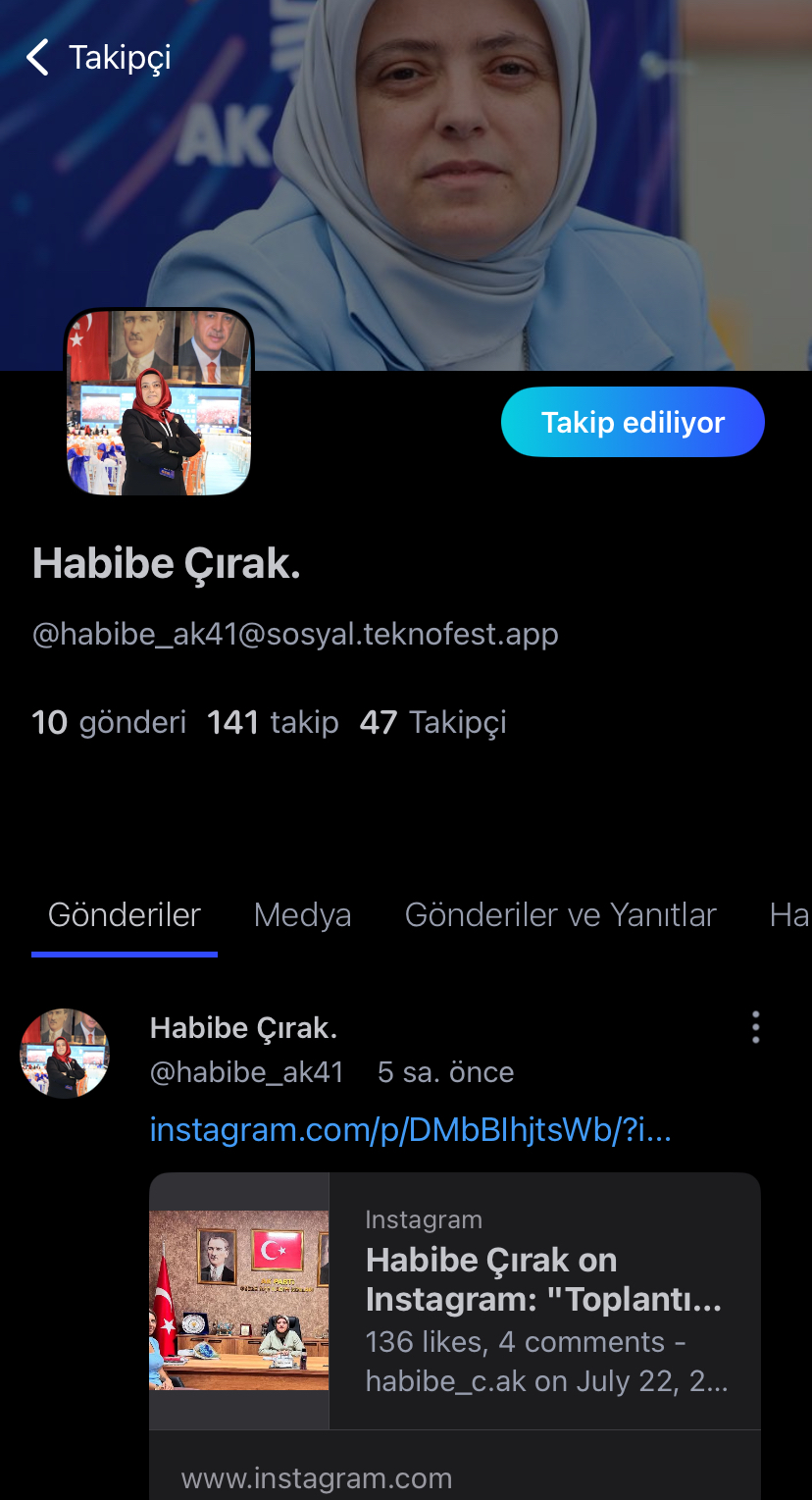Tap the Takip ediliyor button
The height and width of the screenshot is (1500, 812).
click(x=633, y=422)
